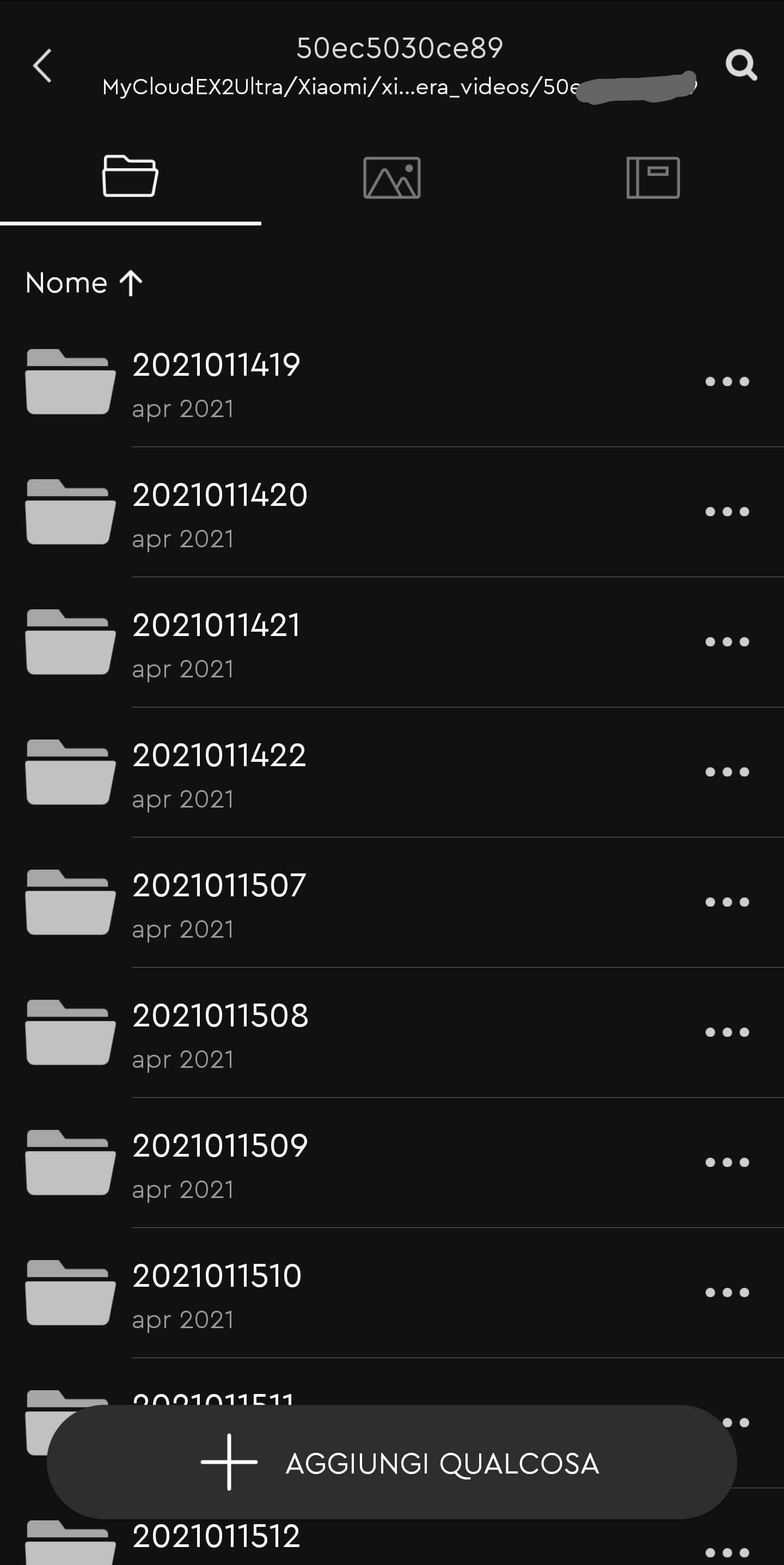Open more options for folder 2021011510
Image resolution: width=784 pixels, height=1565 pixels.
click(x=727, y=1292)
